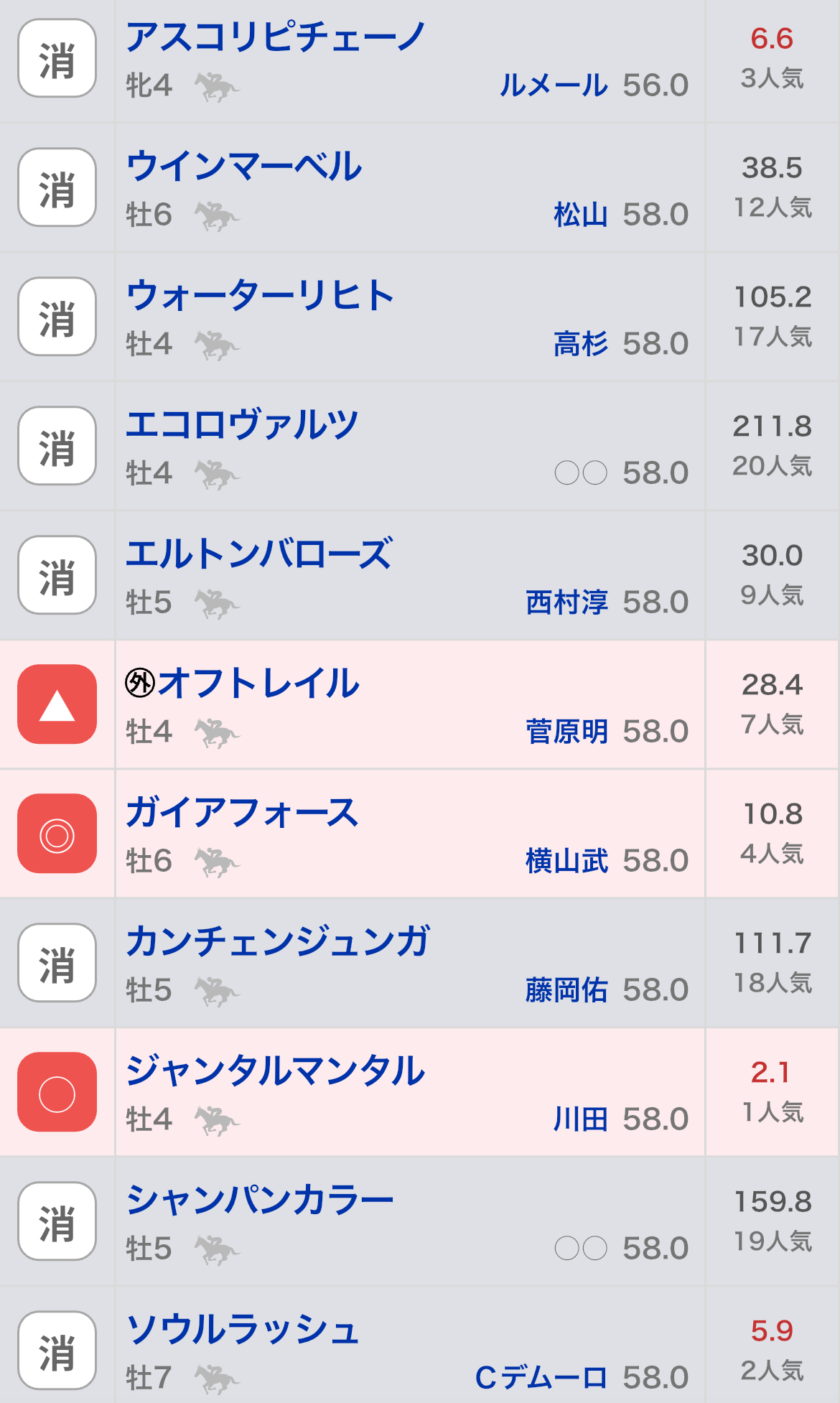Image resolution: width=840 pixels, height=1403 pixels.
Task: Open jockey 菅原明's profile
Action: (566, 732)
